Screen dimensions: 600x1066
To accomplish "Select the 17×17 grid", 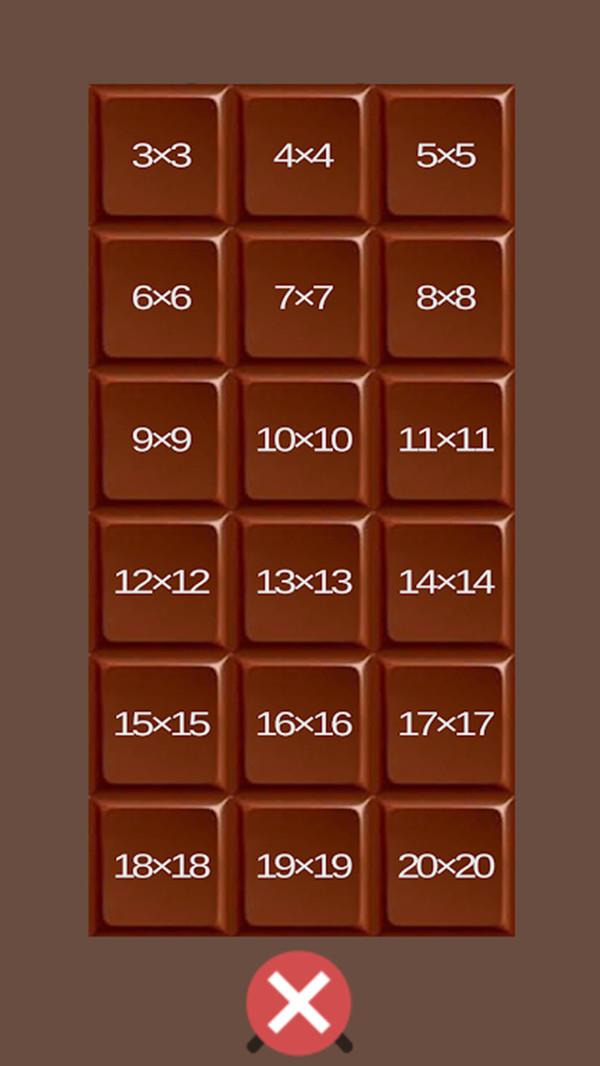I will (x=445, y=724).
